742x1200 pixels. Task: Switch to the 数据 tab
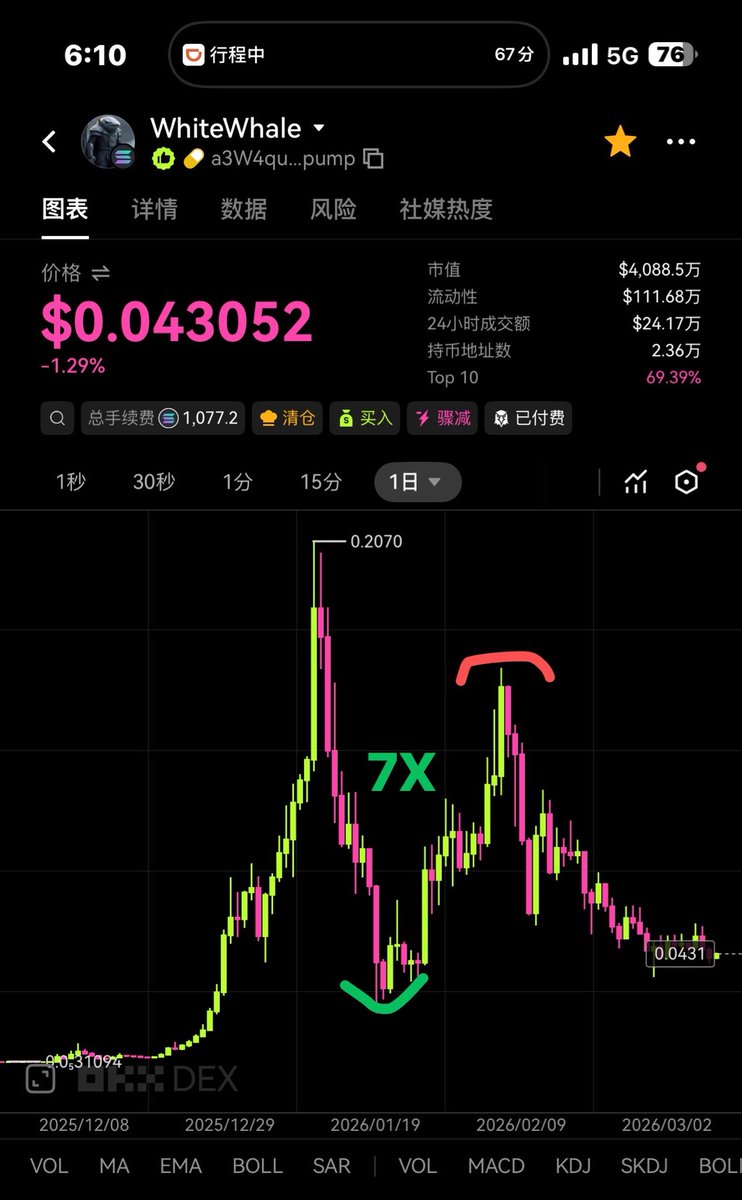click(243, 209)
